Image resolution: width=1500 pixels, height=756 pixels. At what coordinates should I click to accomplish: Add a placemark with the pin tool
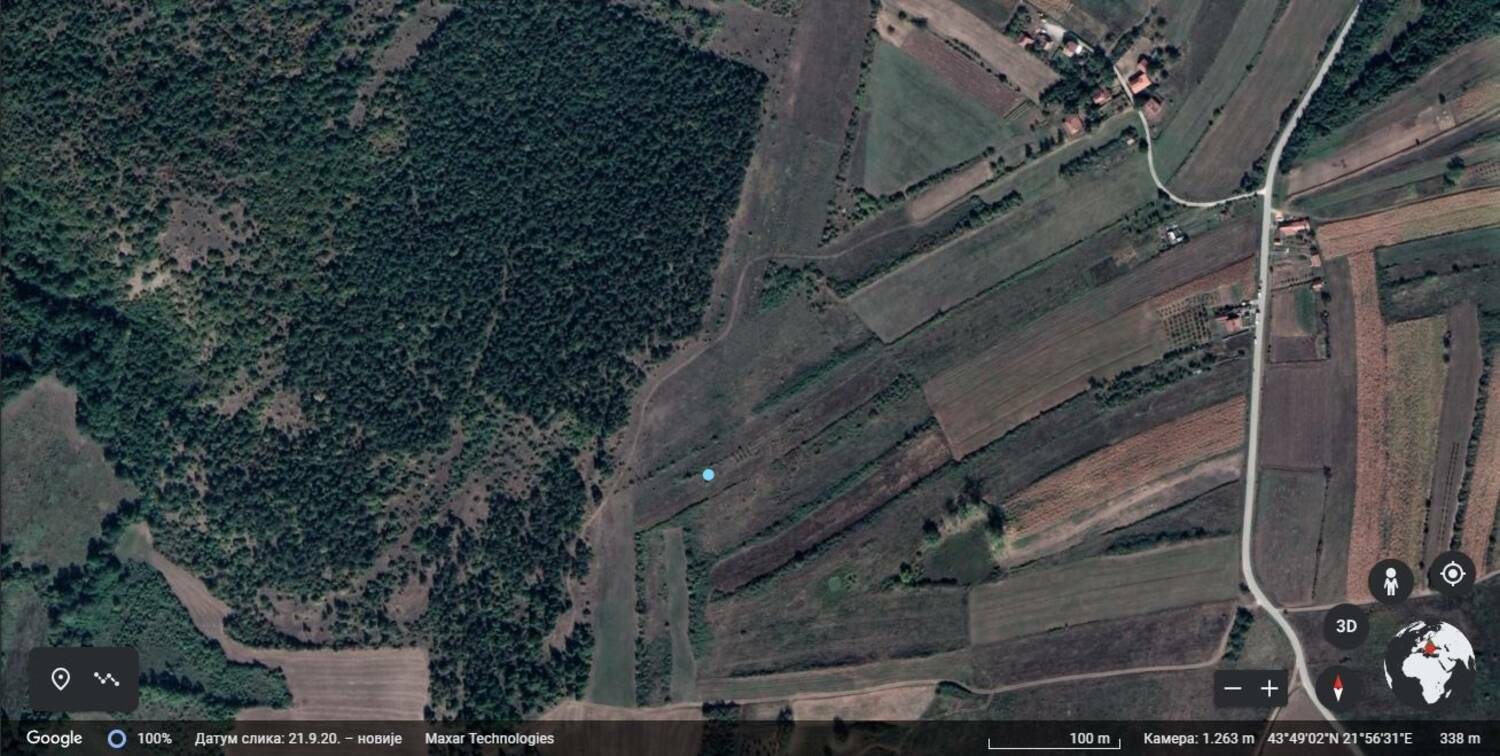(x=61, y=679)
